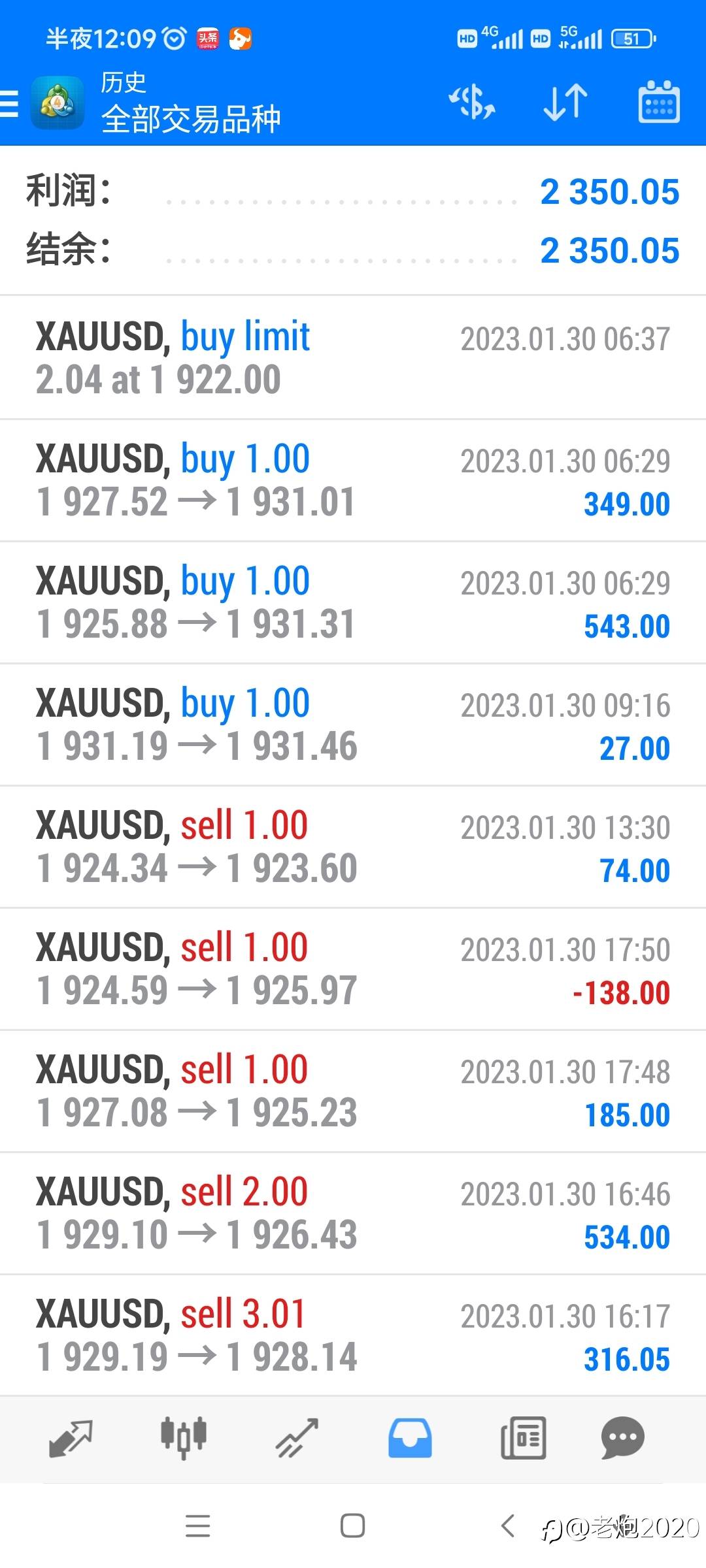Switch to the Quotes tab (arrows icon)
This screenshot has width=706, height=1568.
pos(71,1439)
